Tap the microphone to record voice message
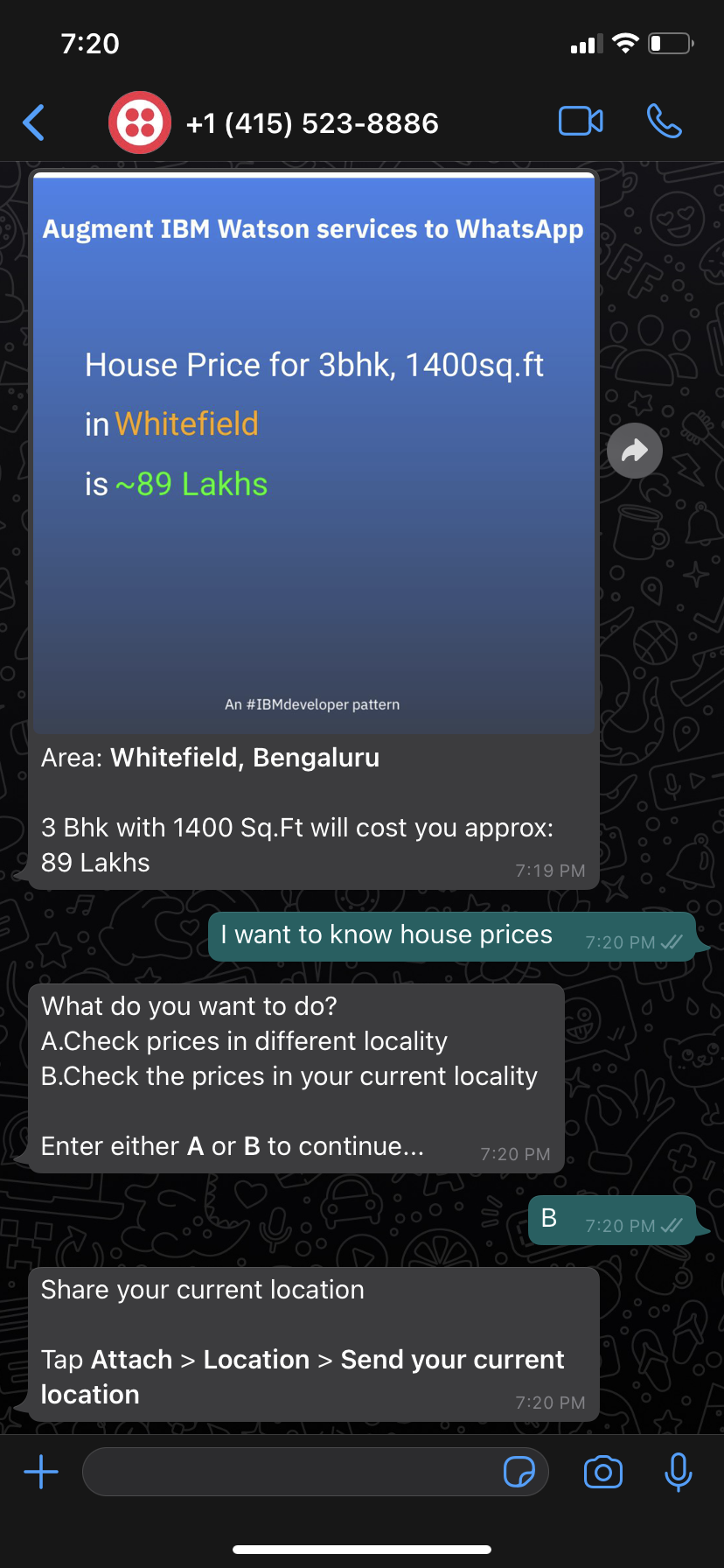 [678, 1472]
